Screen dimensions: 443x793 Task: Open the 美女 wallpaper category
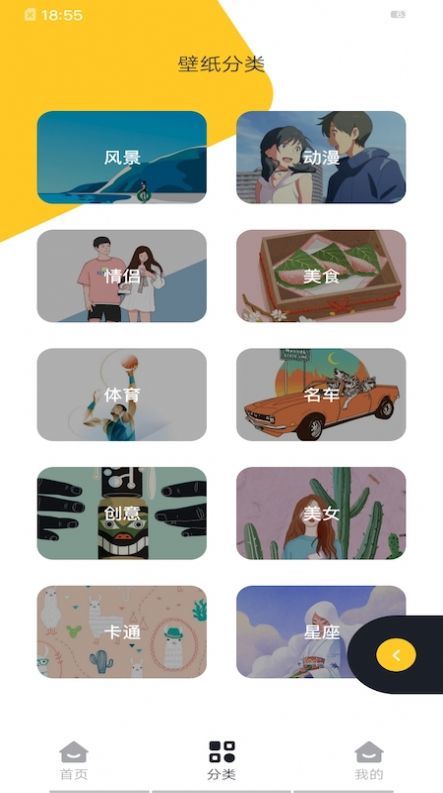point(321,513)
